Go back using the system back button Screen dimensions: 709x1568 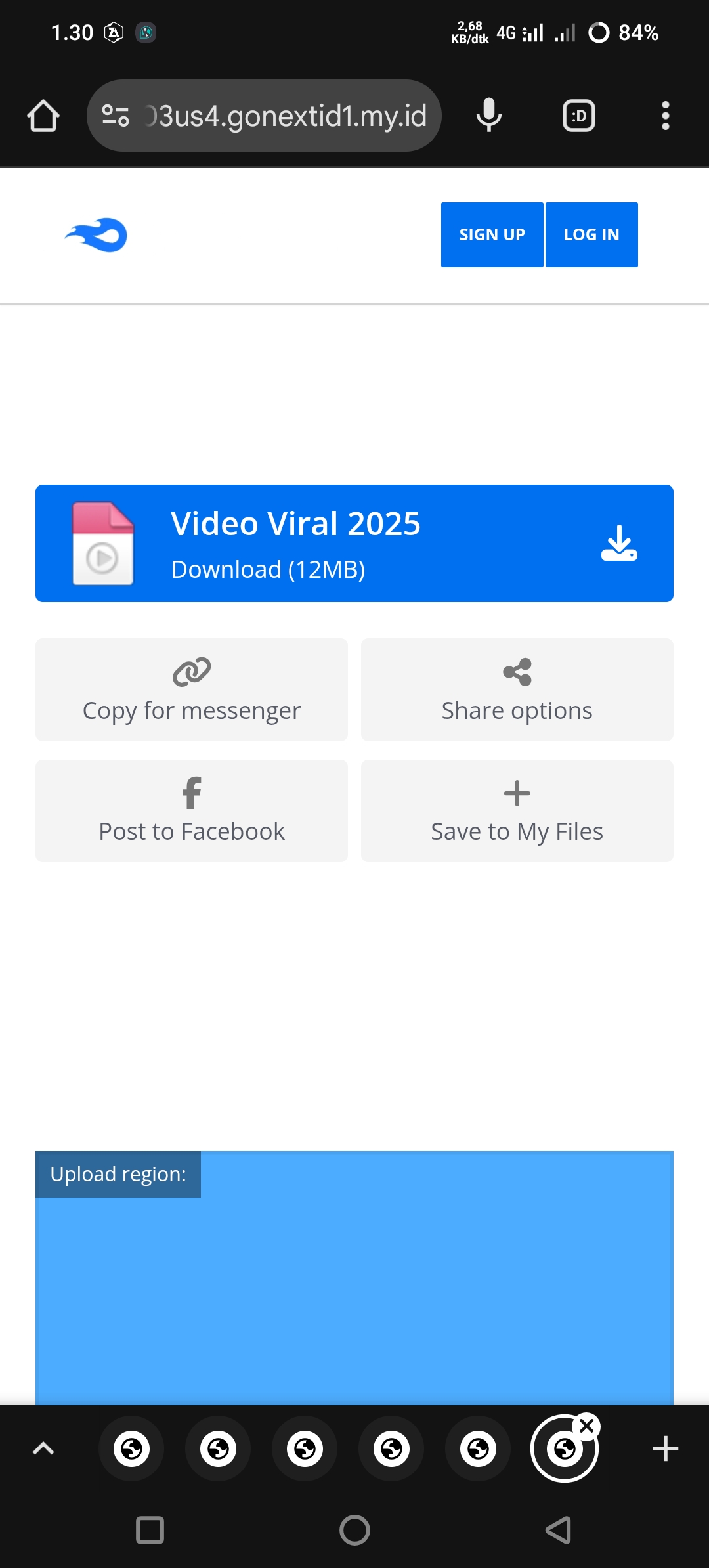click(x=558, y=1530)
